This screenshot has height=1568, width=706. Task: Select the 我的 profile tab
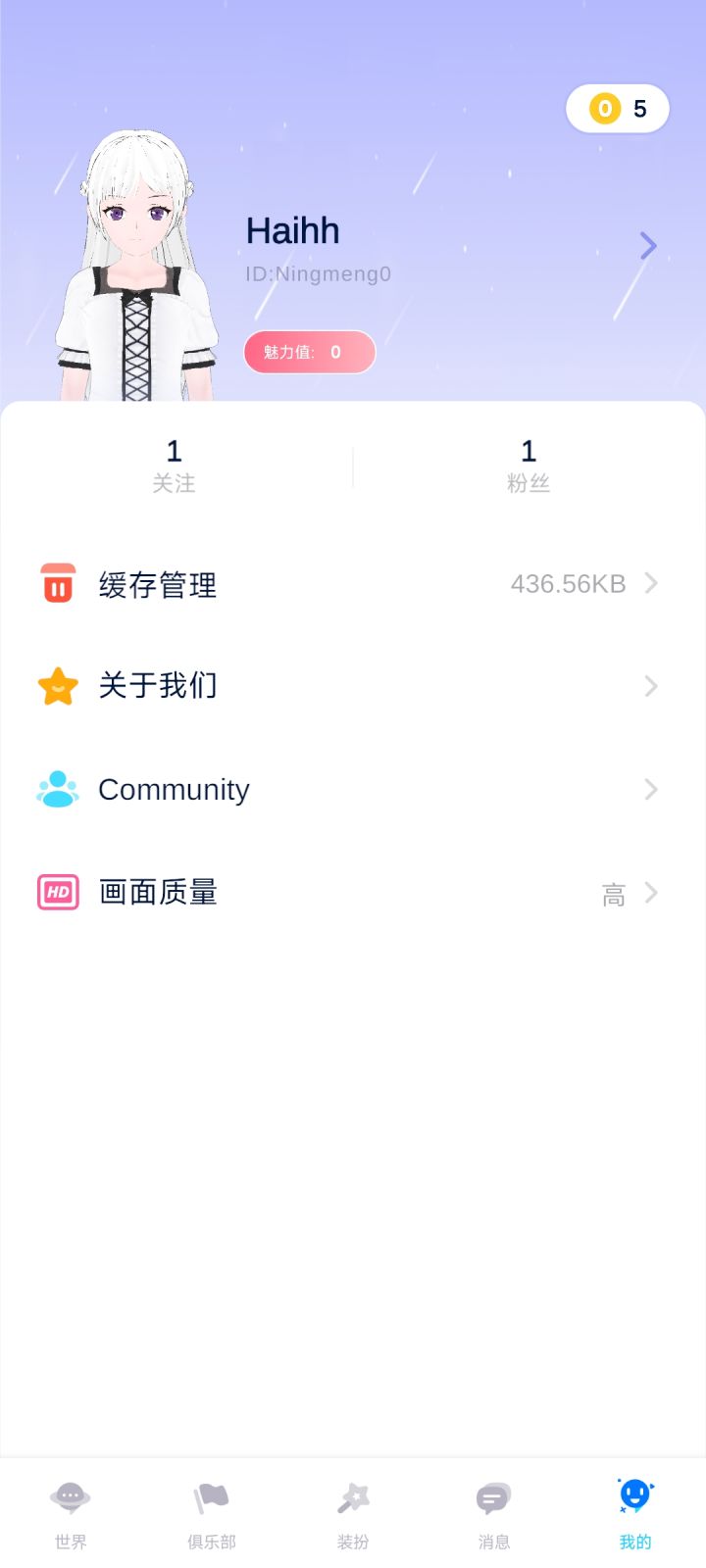pyautogui.click(x=635, y=1514)
